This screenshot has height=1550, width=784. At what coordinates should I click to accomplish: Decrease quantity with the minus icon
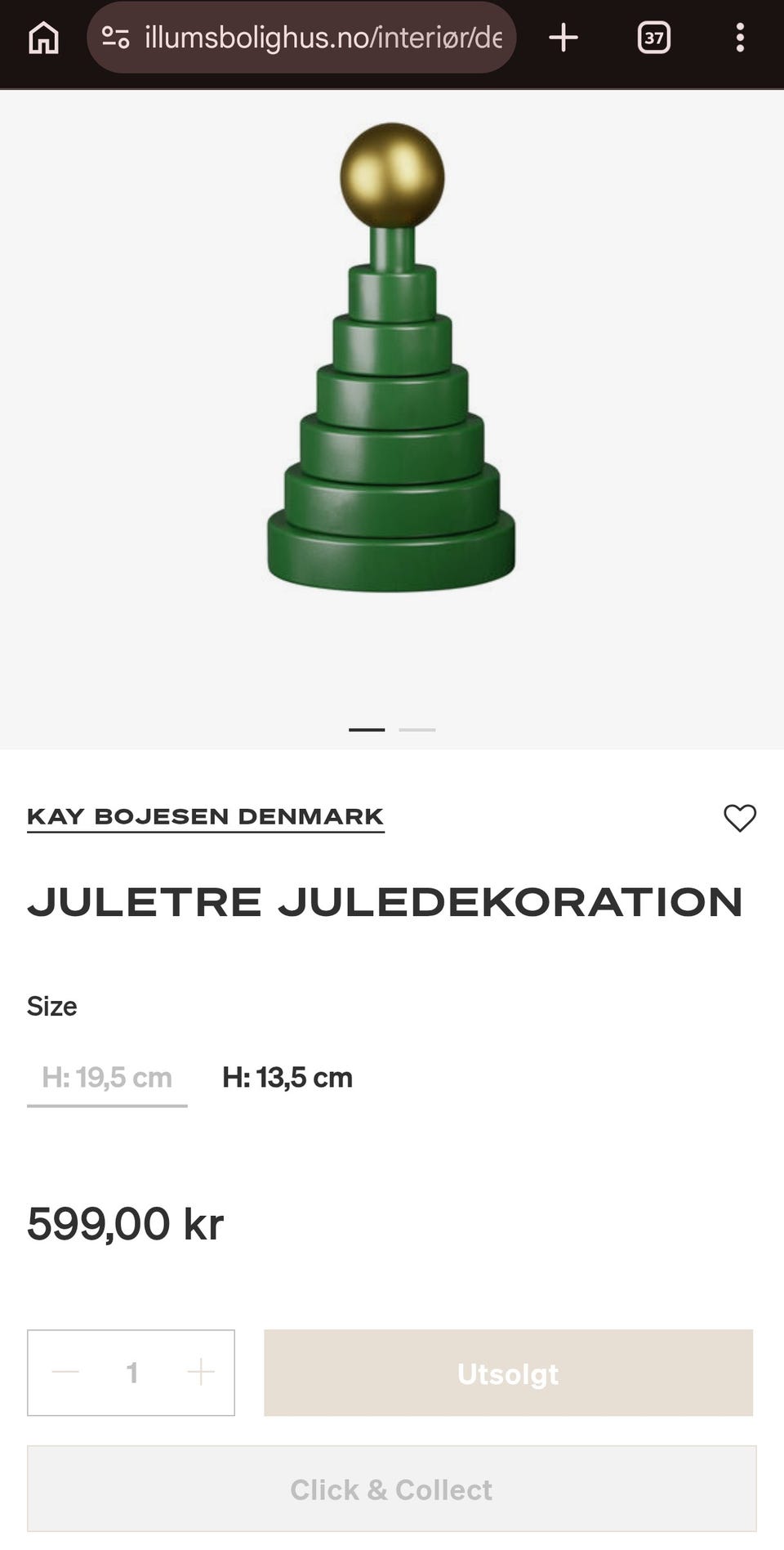65,1373
